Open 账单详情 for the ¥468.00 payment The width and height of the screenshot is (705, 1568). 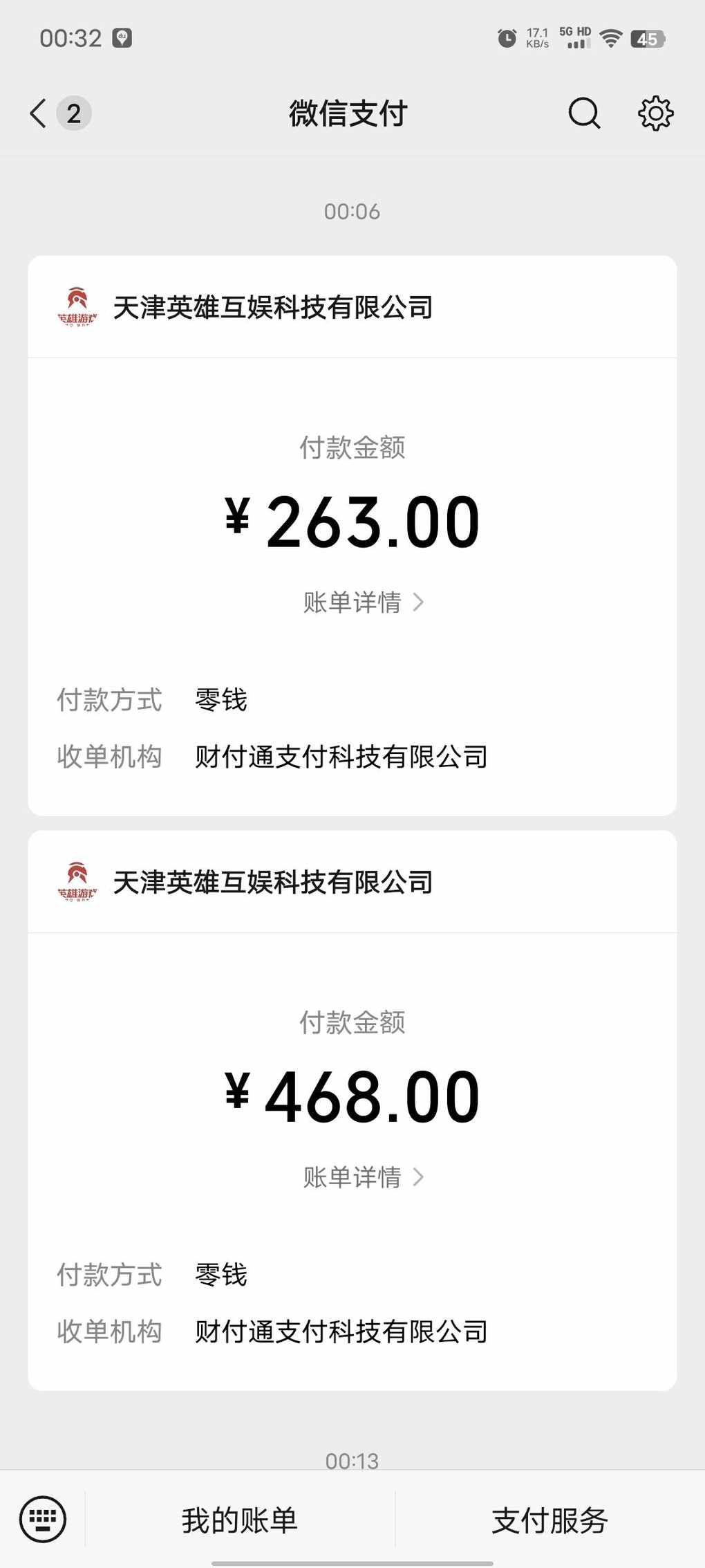pos(364,1177)
